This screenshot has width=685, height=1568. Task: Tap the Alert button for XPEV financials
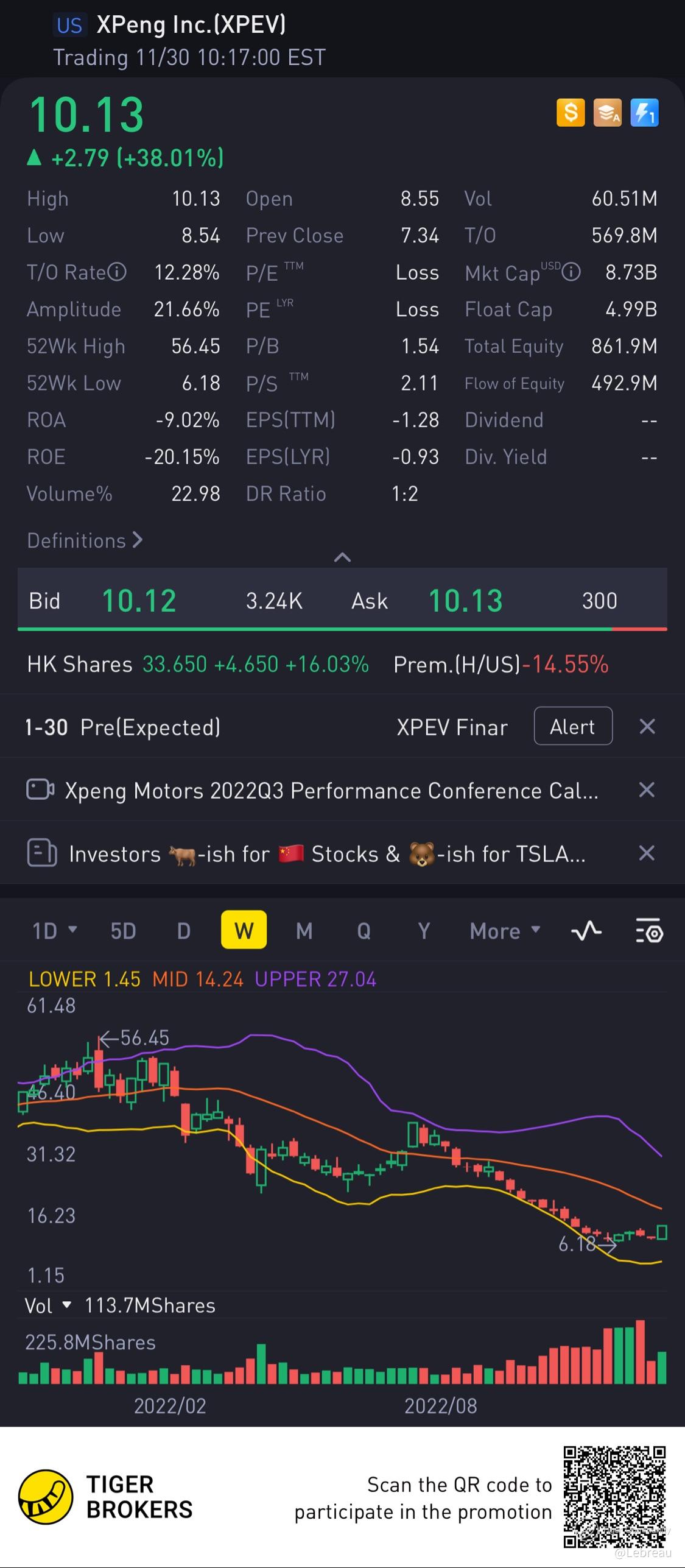[572, 726]
